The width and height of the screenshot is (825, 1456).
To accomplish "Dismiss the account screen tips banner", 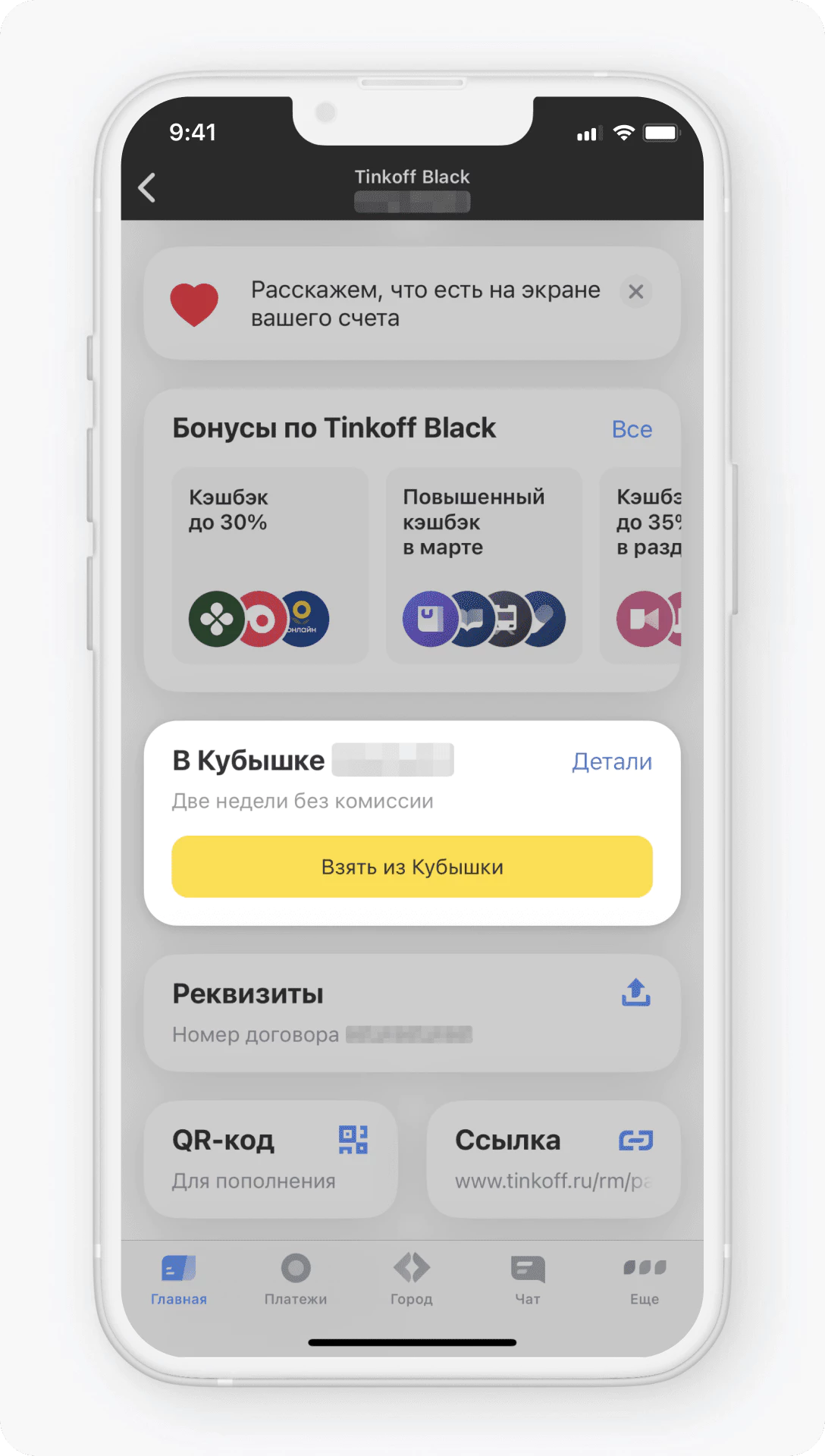I will [635, 292].
